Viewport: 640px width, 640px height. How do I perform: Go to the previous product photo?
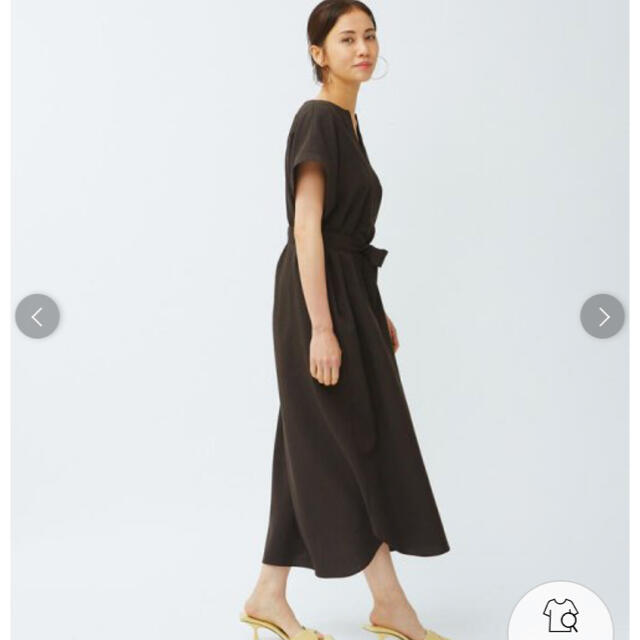point(37,316)
